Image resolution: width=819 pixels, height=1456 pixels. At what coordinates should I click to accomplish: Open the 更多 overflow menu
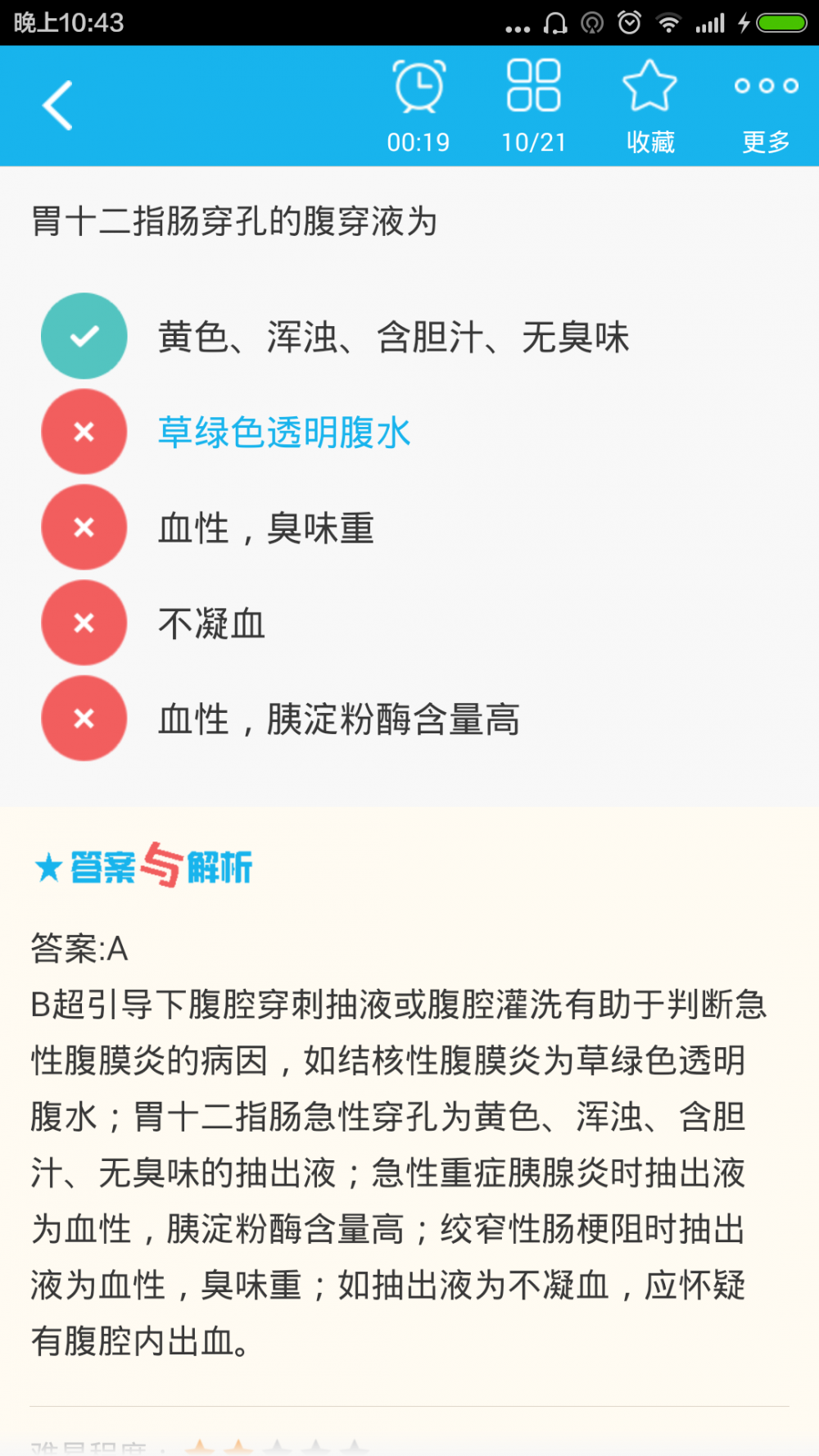coord(766,106)
